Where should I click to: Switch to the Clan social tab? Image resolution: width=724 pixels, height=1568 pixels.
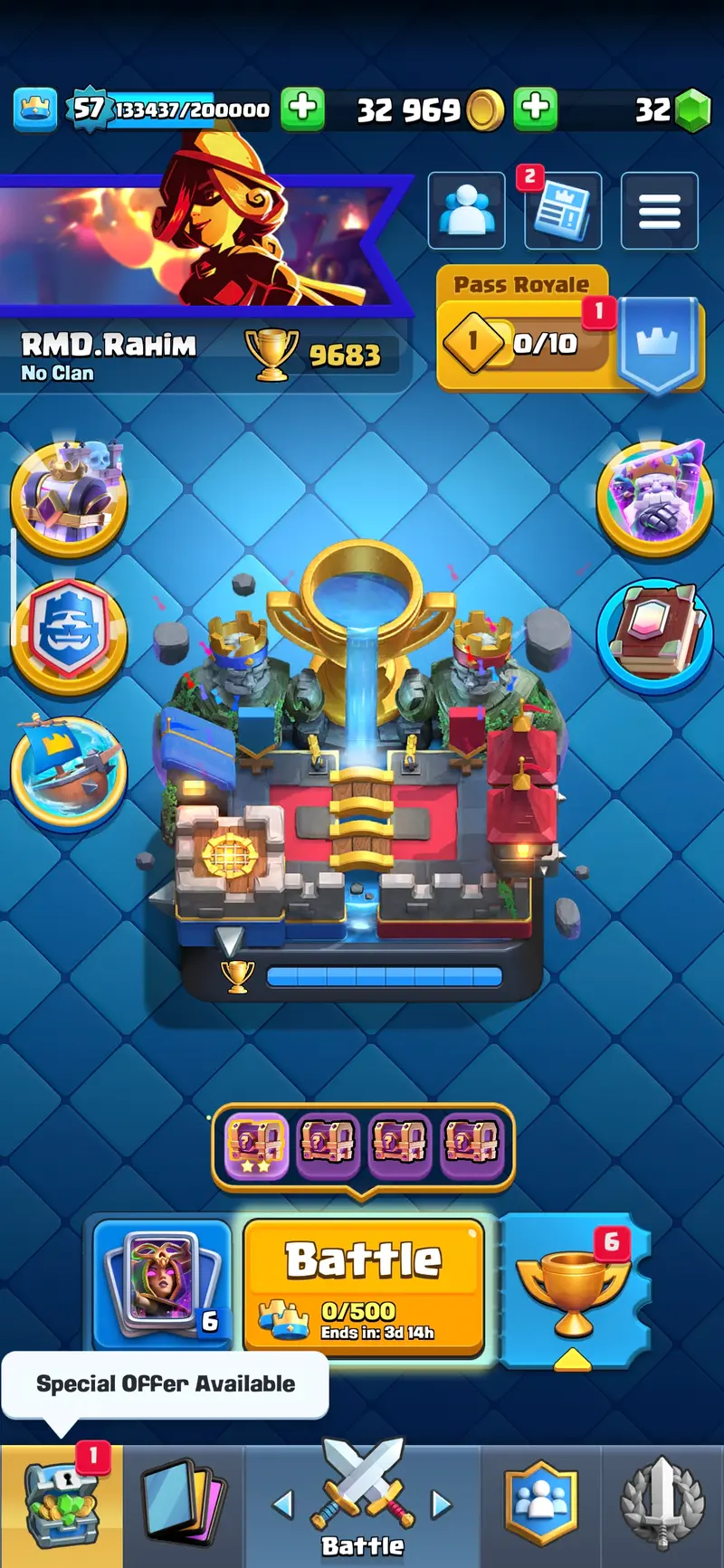point(540,1505)
